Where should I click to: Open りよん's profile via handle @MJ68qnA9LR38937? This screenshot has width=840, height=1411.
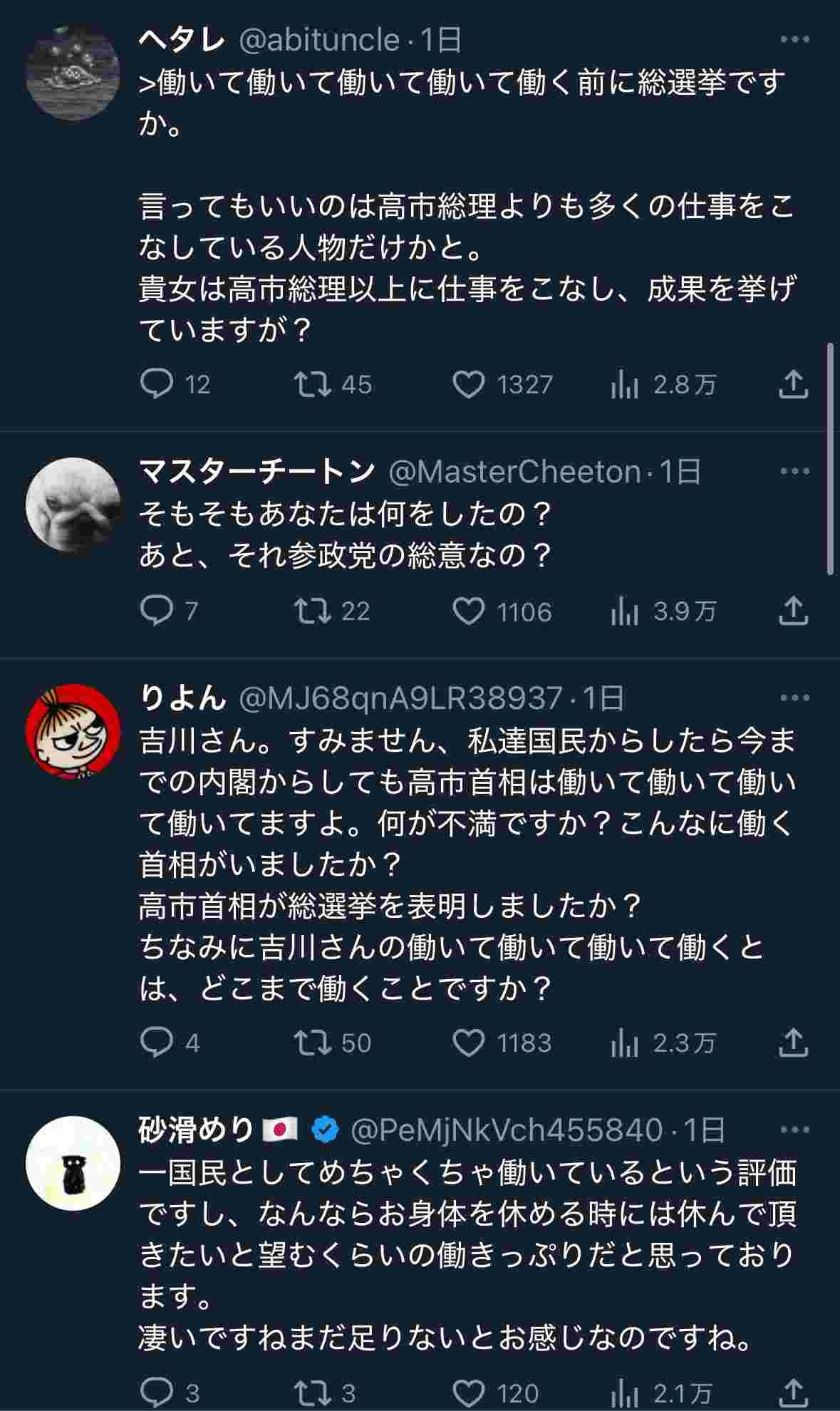tap(400, 698)
